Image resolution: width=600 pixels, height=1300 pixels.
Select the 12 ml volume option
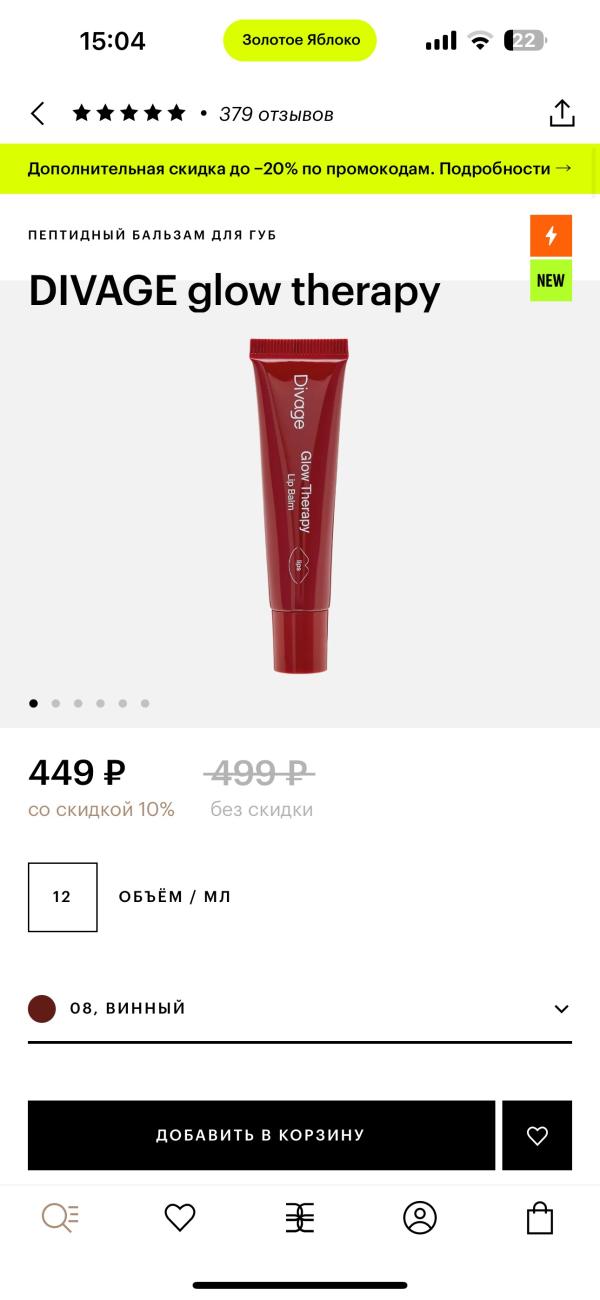[62, 897]
